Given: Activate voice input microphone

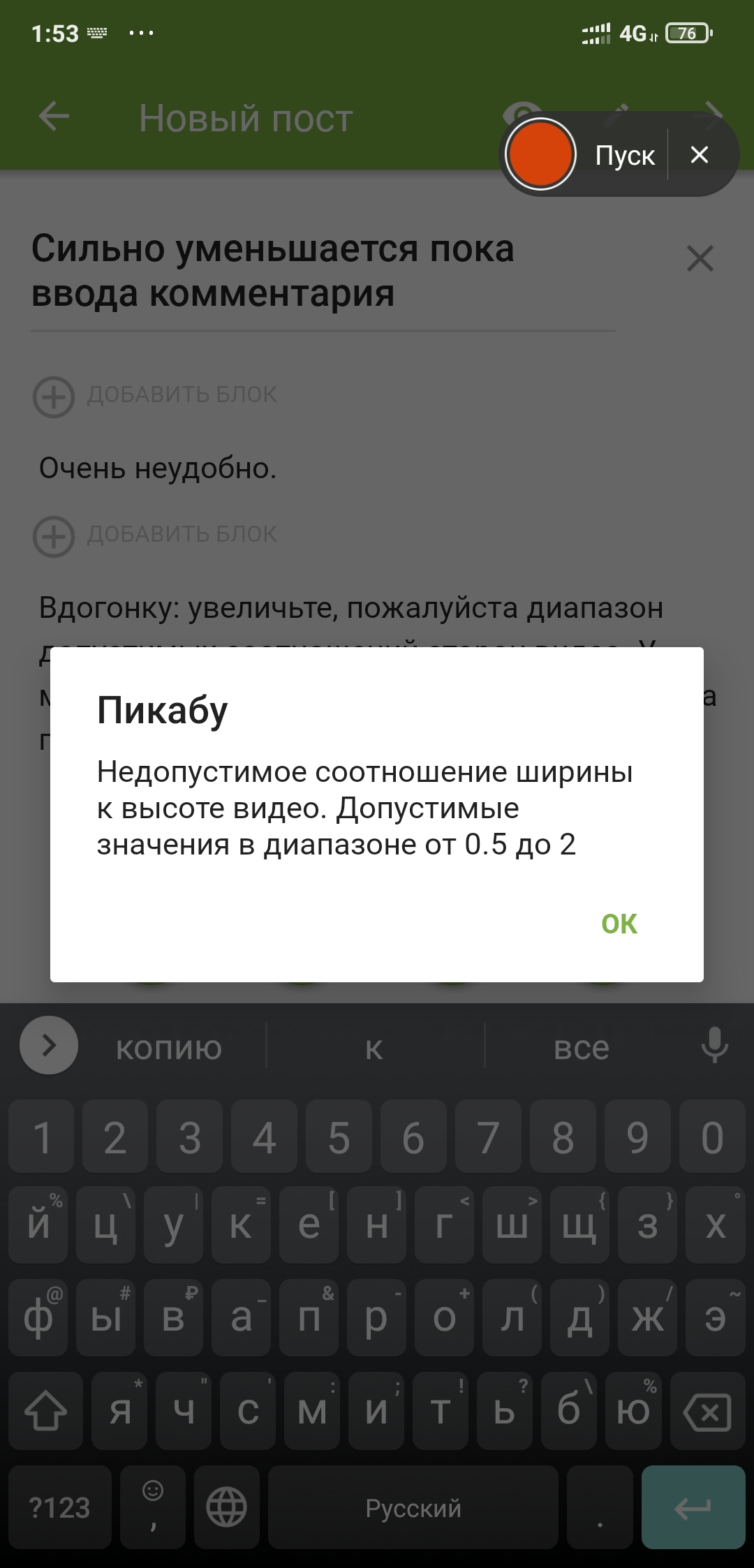Looking at the screenshot, I should (714, 1046).
